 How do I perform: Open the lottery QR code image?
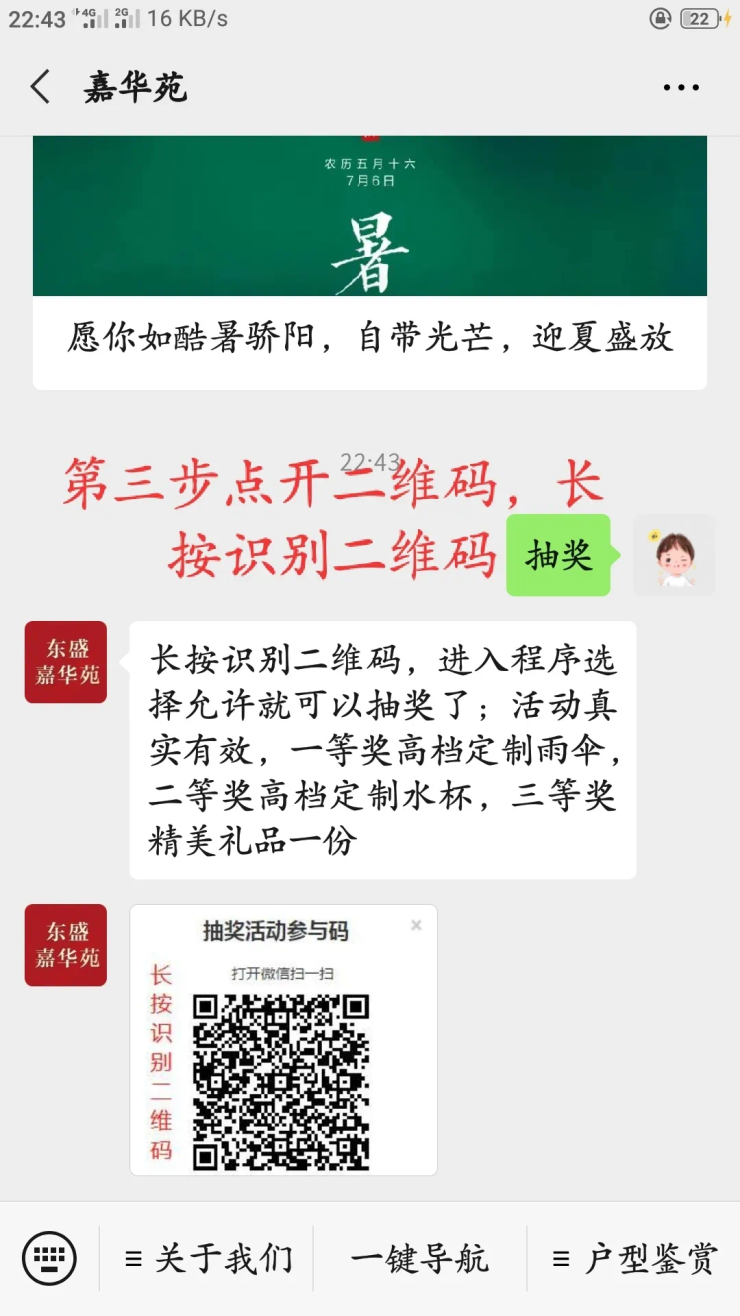coord(283,1040)
